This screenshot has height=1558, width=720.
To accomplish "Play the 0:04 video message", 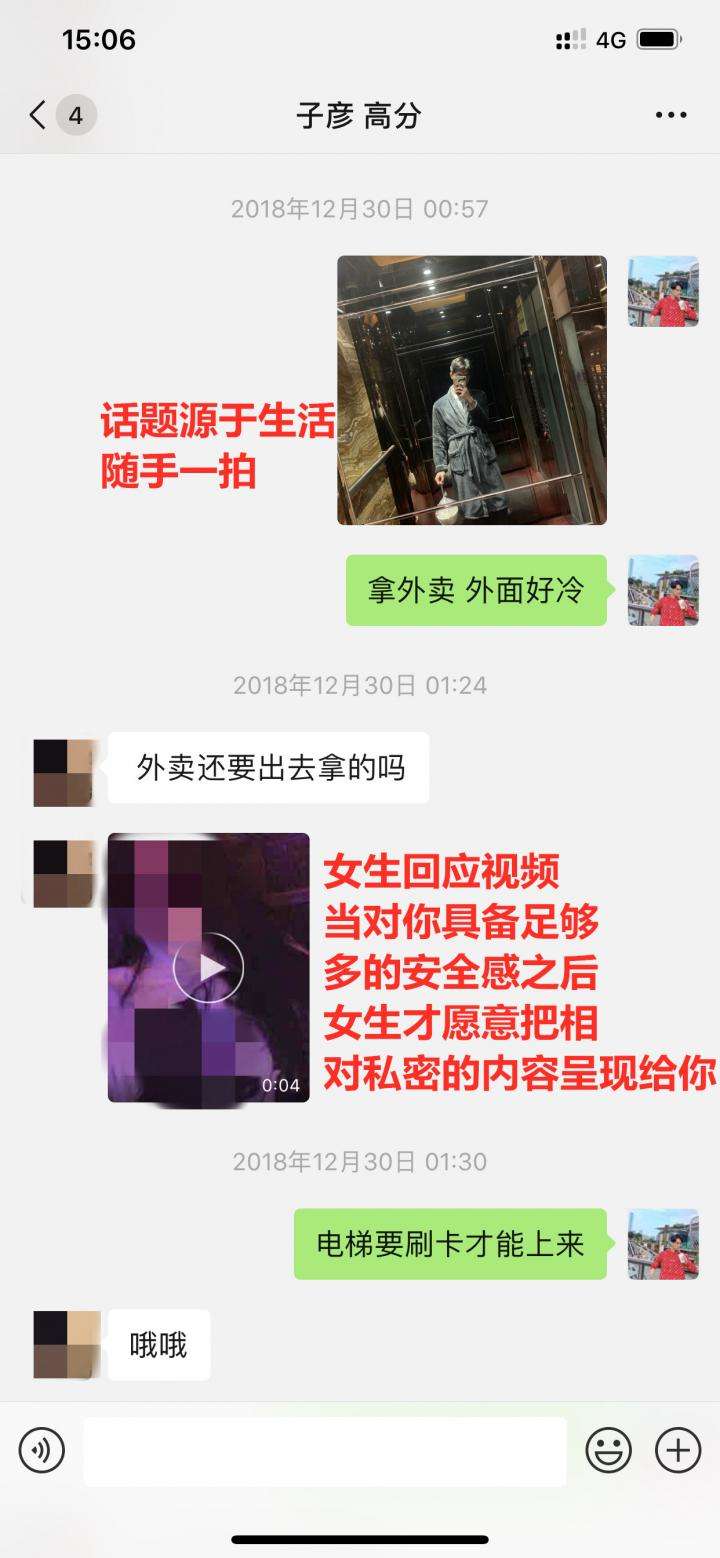I will coord(207,967).
